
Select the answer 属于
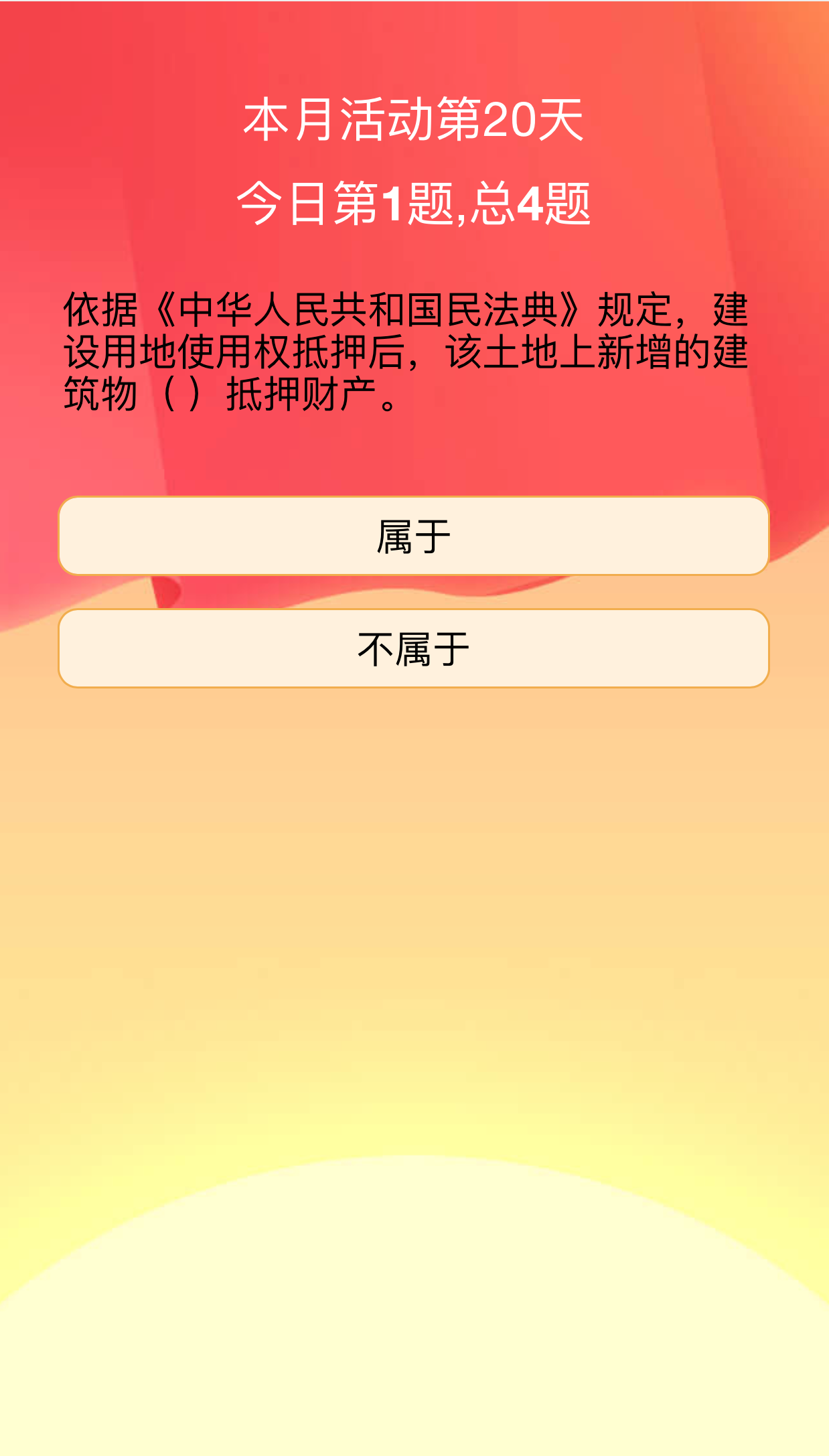[x=414, y=536]
